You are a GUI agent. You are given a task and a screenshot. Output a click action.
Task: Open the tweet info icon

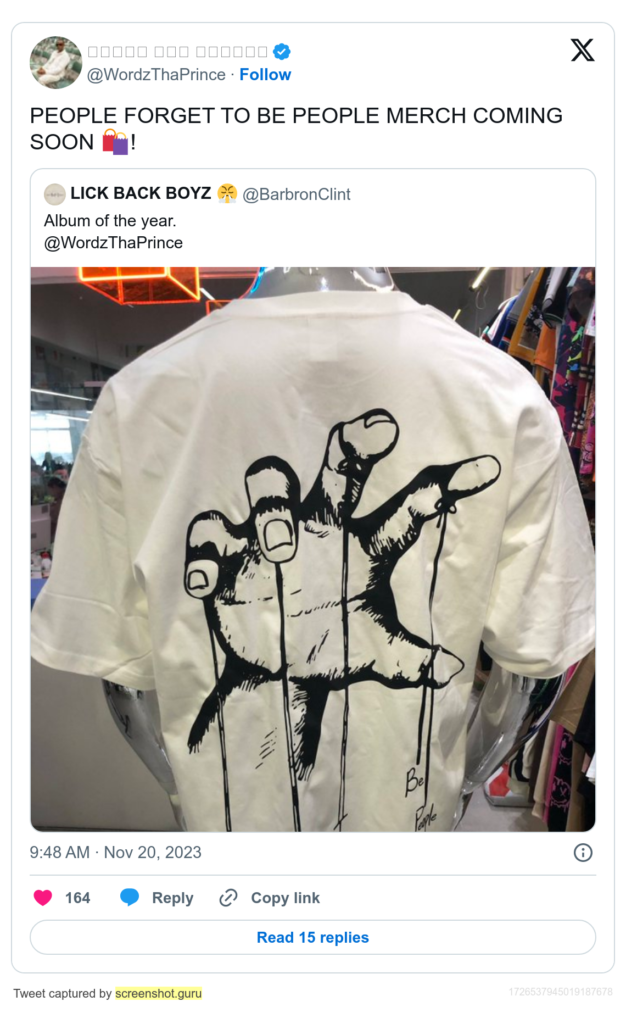pos(582,852)
